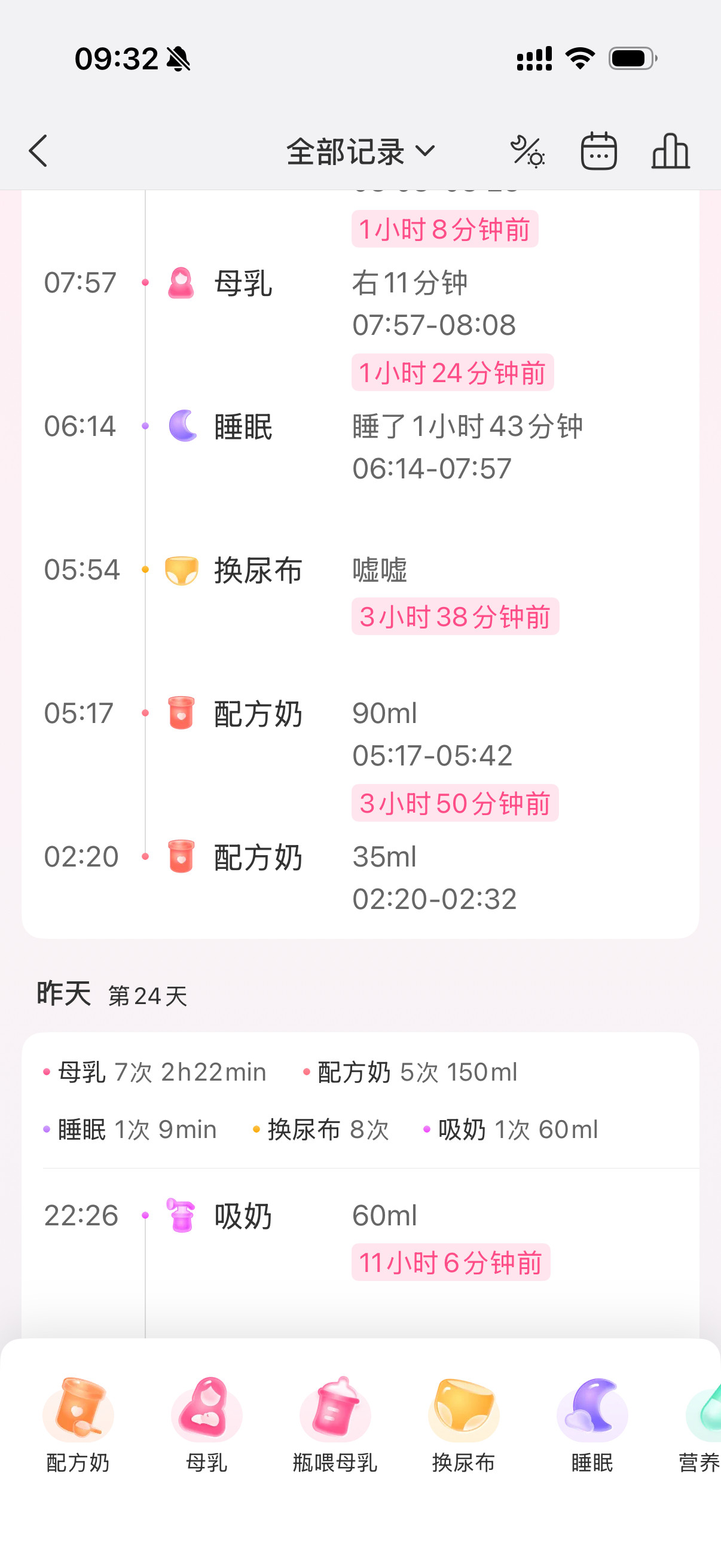Open the calendar icon in the top bar
The image size is (721, 1568).
[600, 151]
